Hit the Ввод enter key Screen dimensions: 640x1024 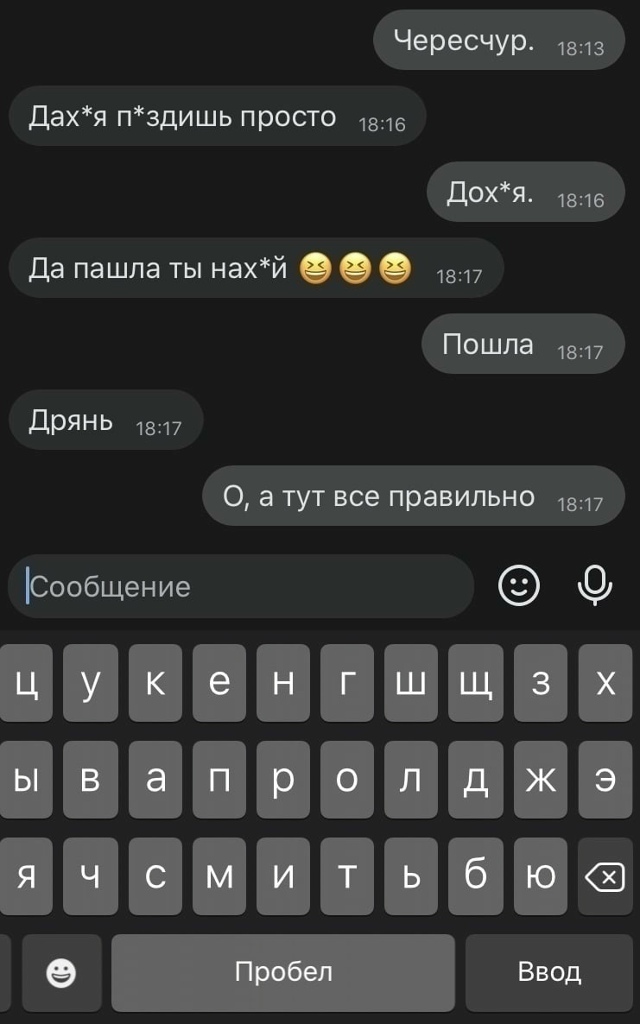[x=549, y=972]
